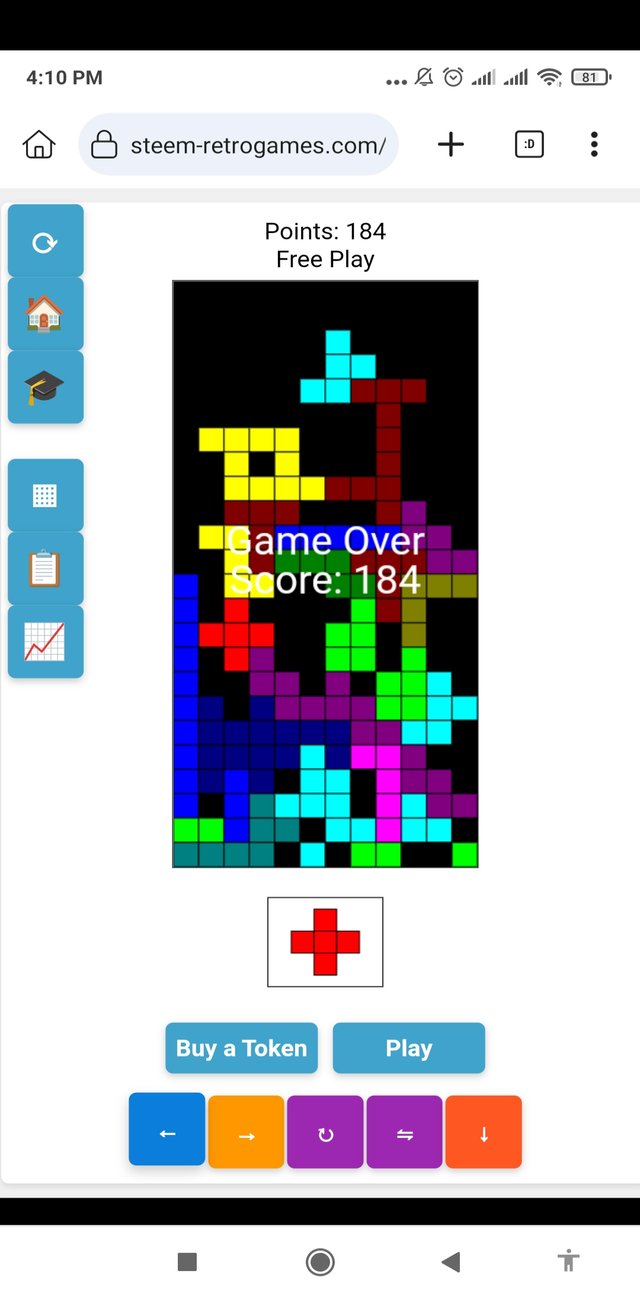Move the piece right with the orange arrow
640x1299 pixels.
point(246,1132)
